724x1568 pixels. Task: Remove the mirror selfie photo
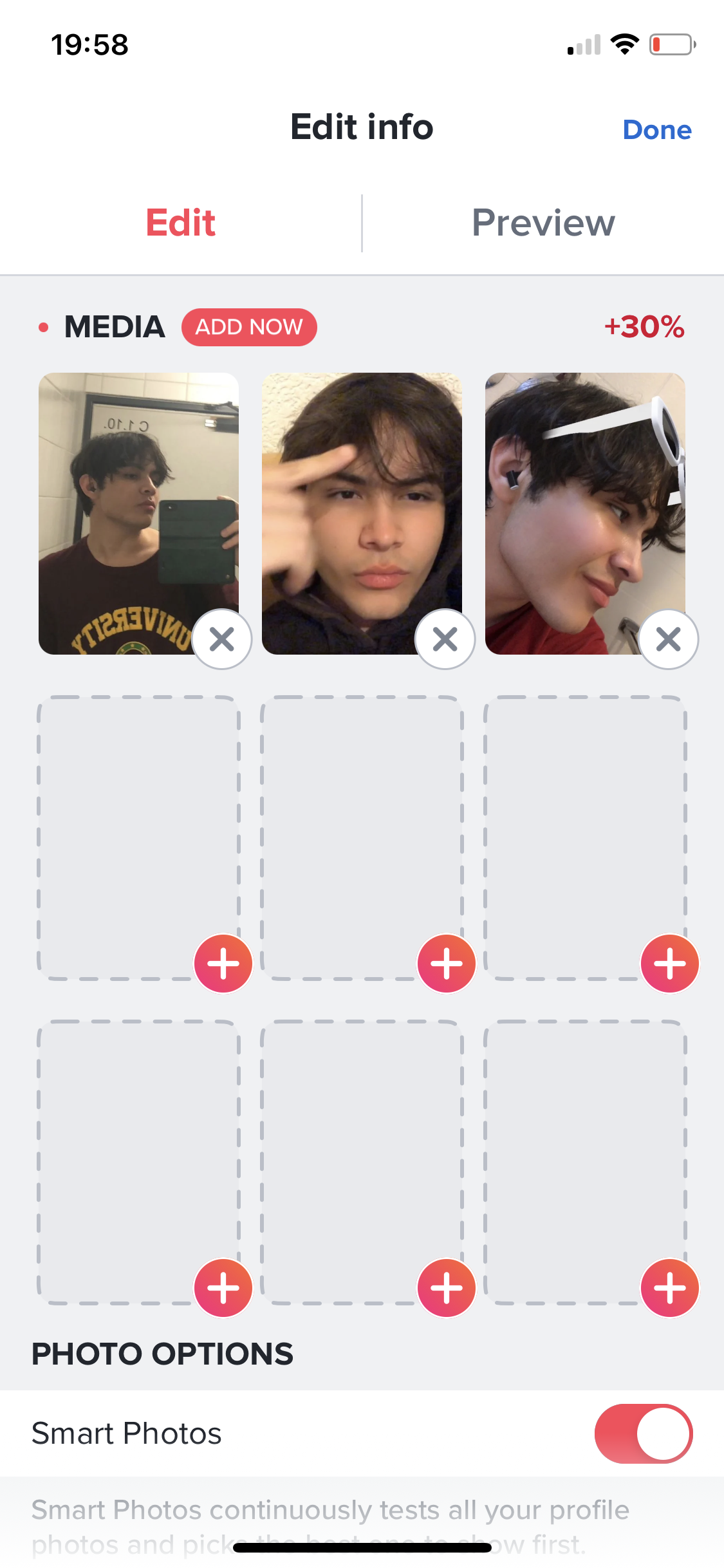[222, 639]
